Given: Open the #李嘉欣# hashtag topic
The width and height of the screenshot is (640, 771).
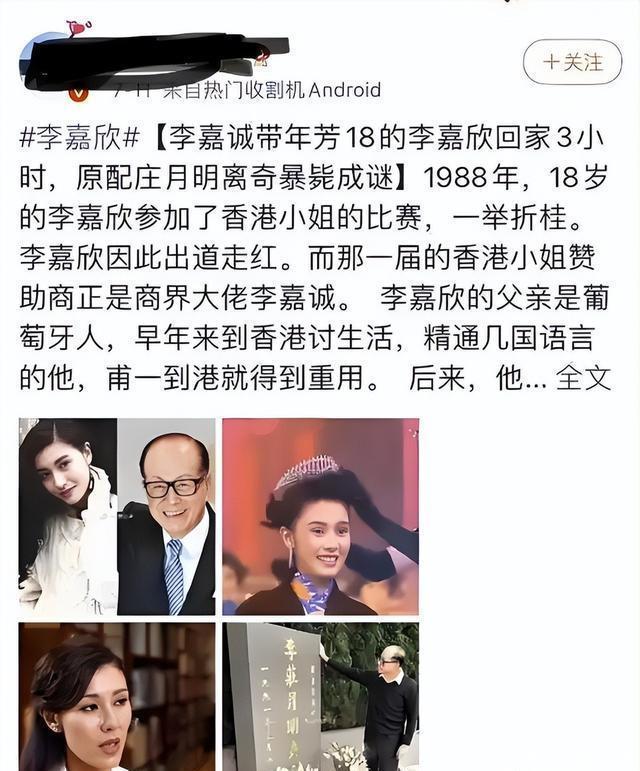Looking at the screenshot, I should click(84, 137).
